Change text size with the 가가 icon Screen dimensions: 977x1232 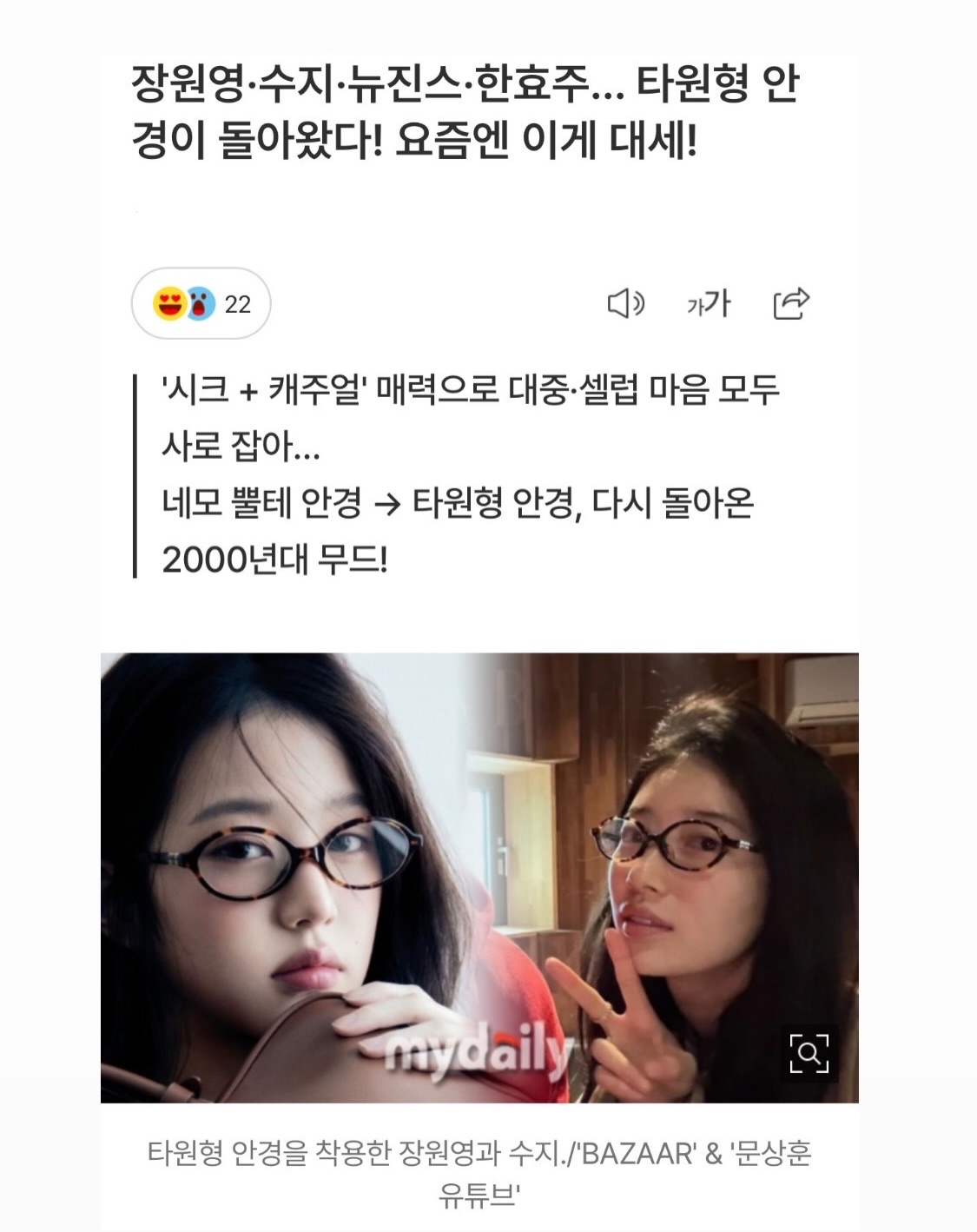[709, 304]
